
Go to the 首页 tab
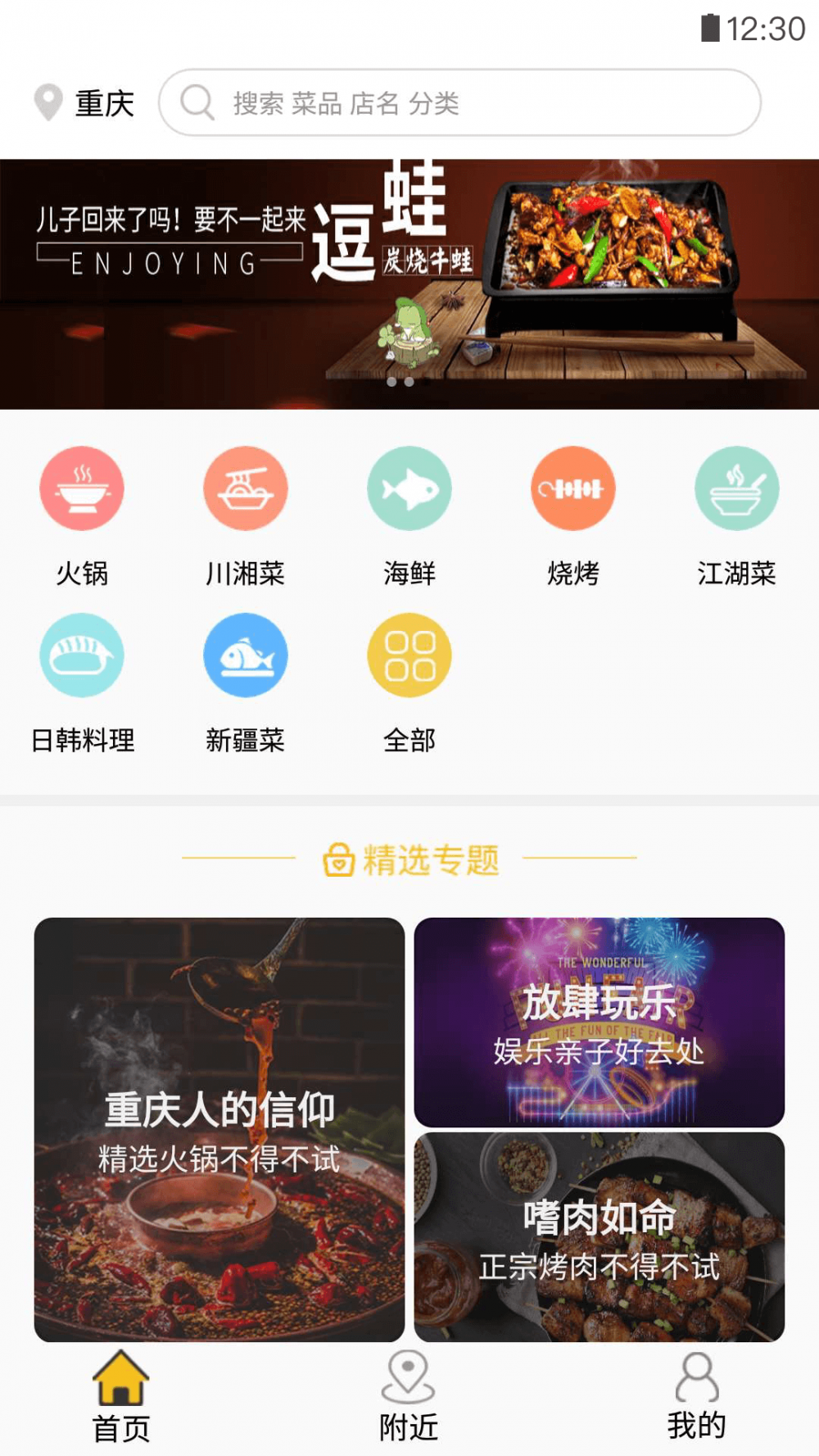tap(121, 1397)
